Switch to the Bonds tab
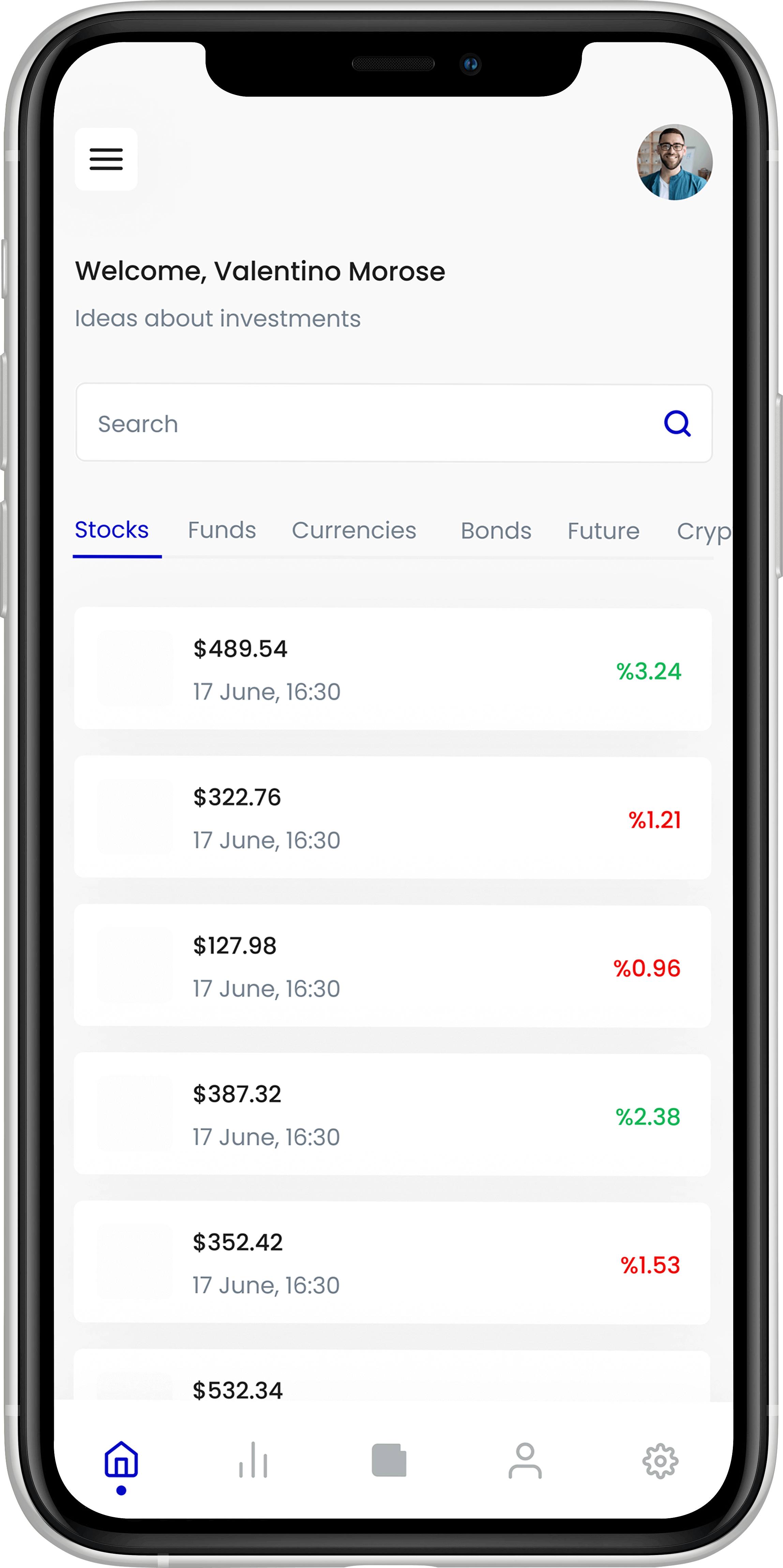The width and height of the screenshot is (783, 1568). point(496,531)
